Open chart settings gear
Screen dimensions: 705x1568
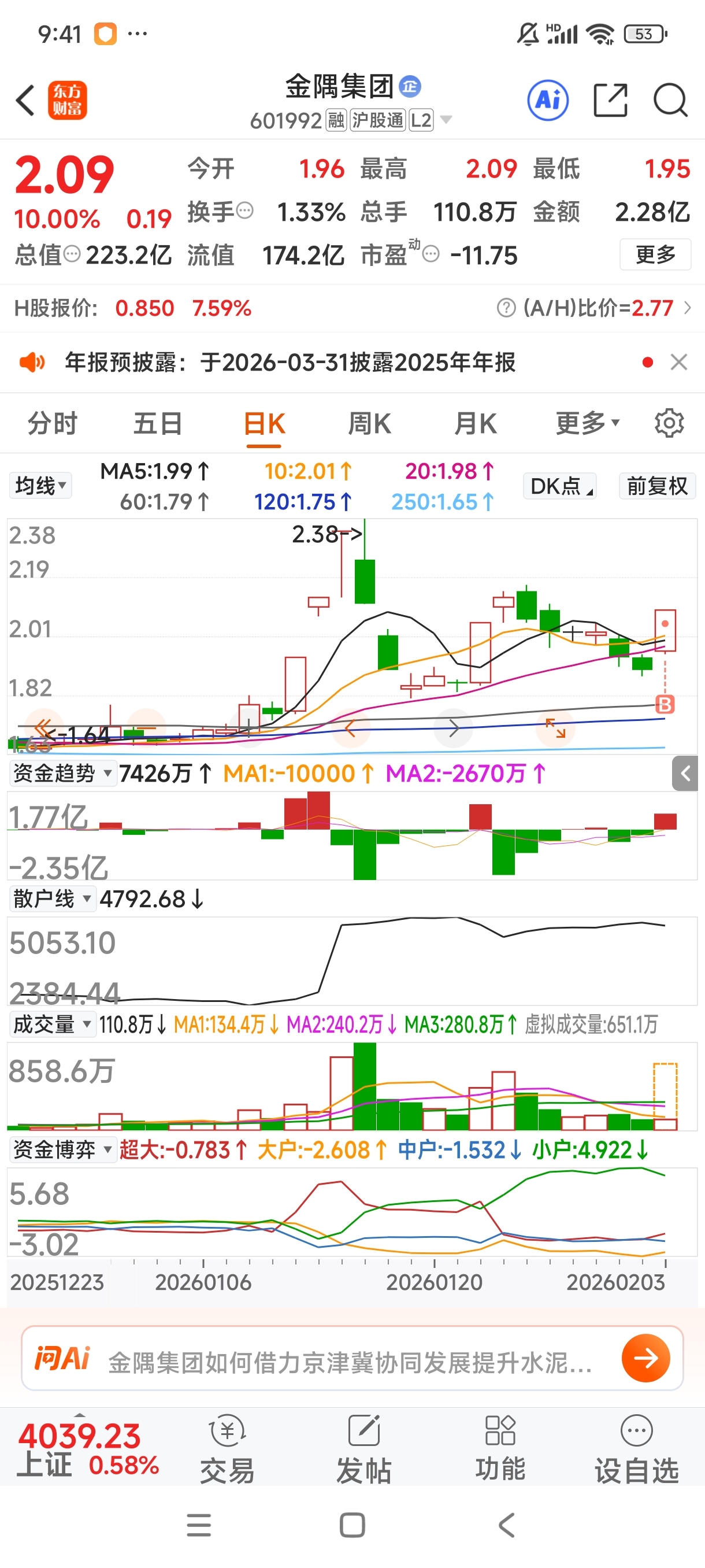coord(669,424)
